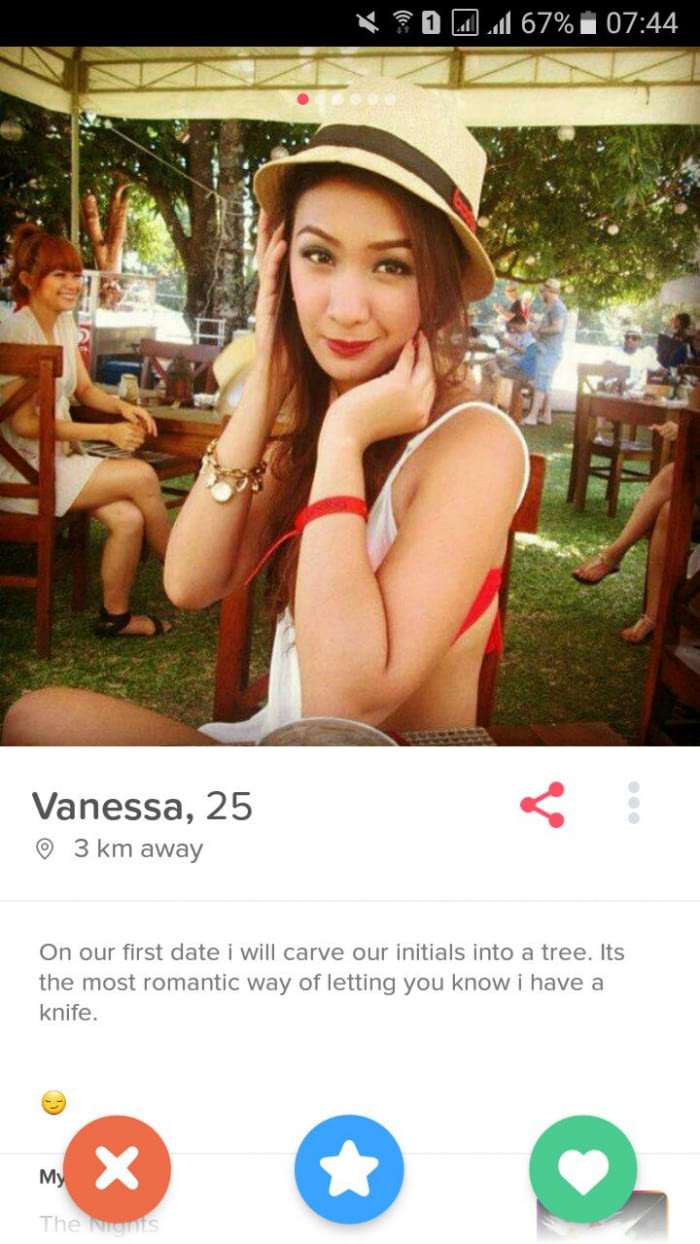
Task: Open the three-dot overflow menu
Action: 633,803
